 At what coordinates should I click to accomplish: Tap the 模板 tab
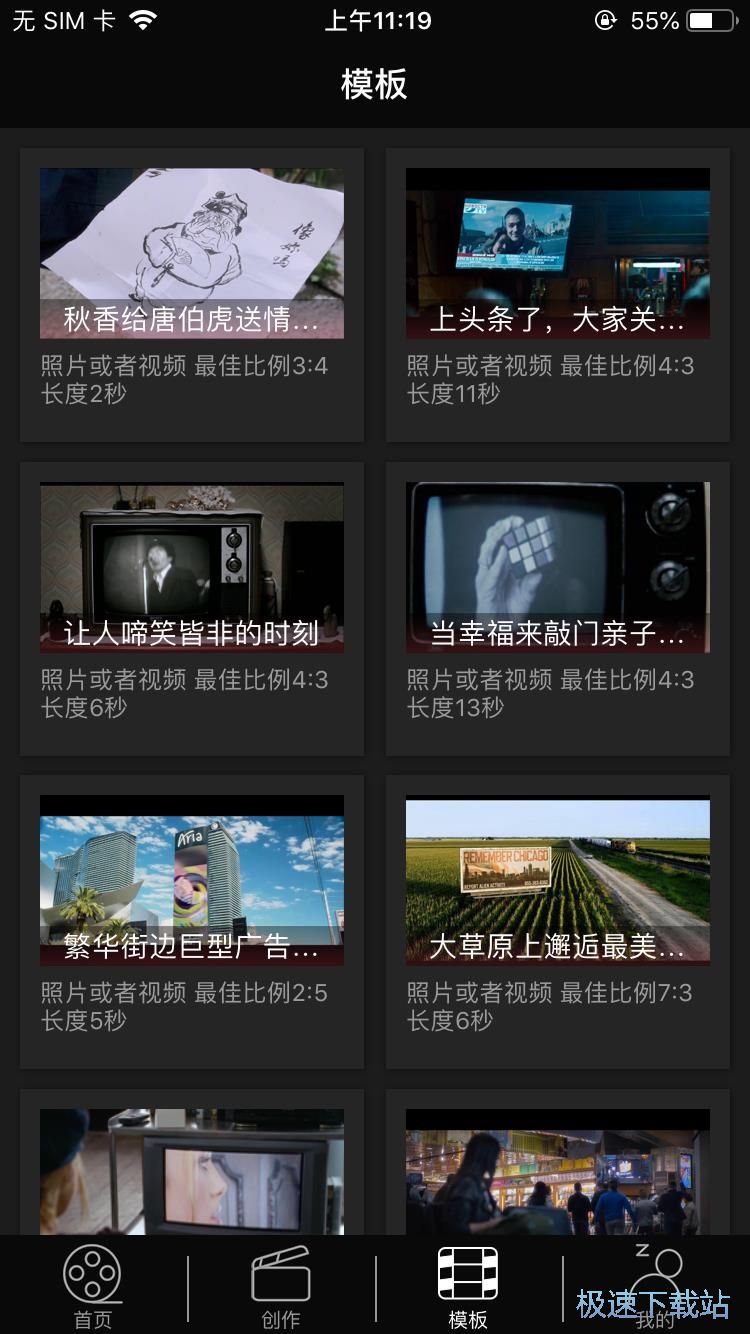click(x=468, y=1286)
